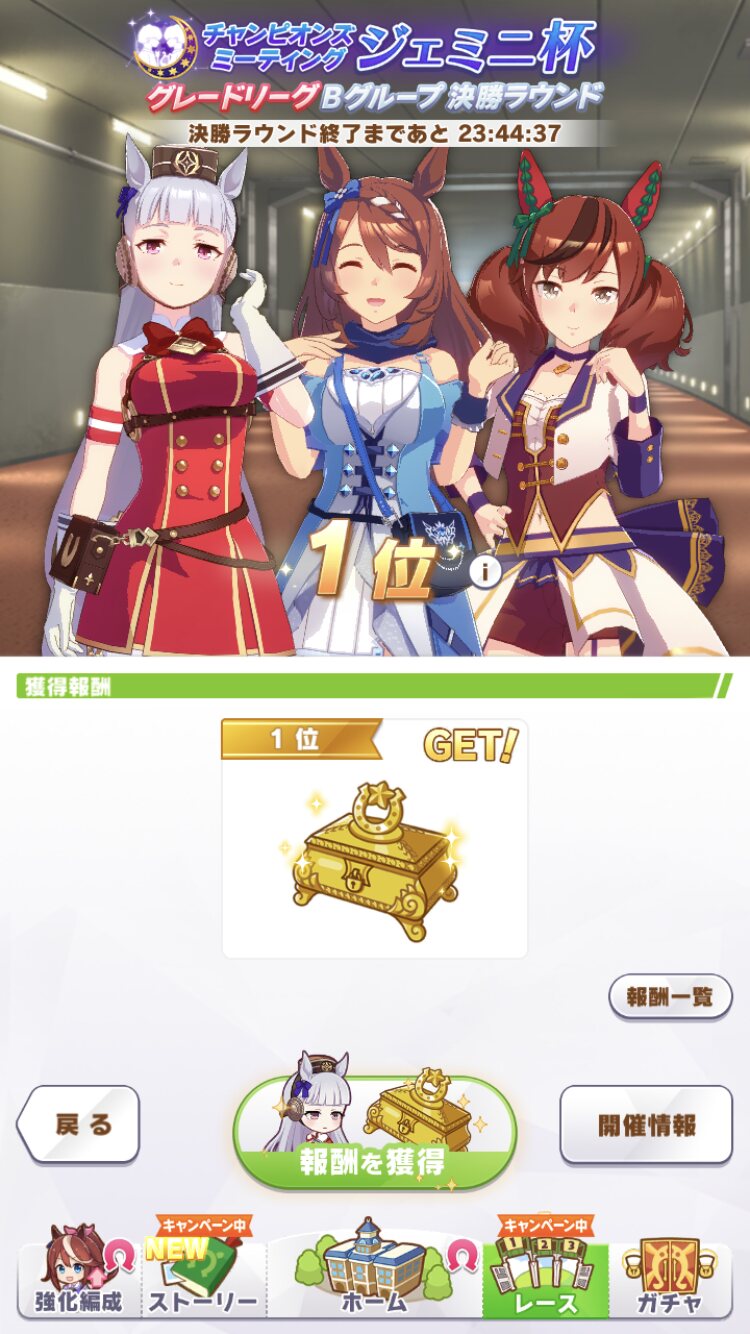Tap the info icon beside 1位
Image resolution: width=750 pixels, height=1334 pixels.
(486, 573)
